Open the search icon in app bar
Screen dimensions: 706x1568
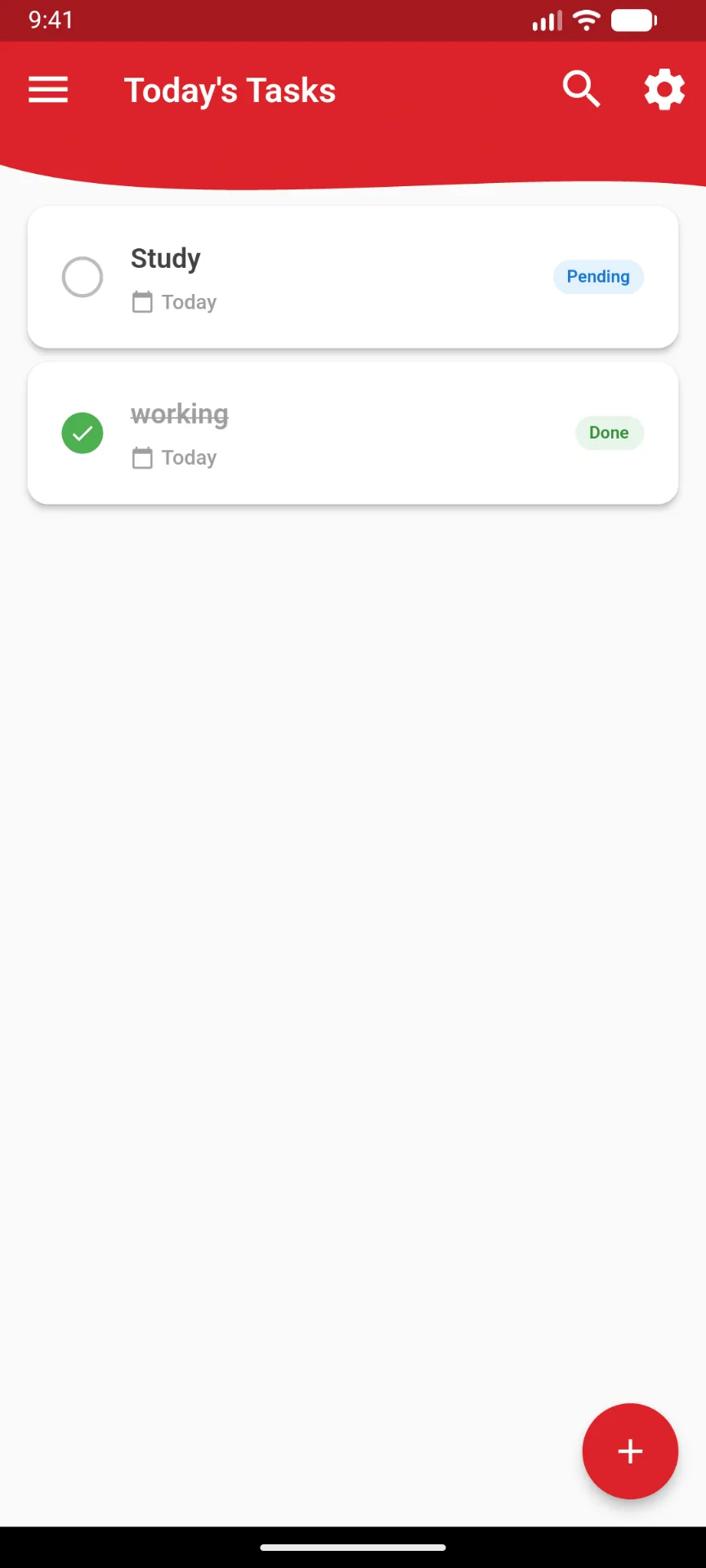click(x=582, y=90)
